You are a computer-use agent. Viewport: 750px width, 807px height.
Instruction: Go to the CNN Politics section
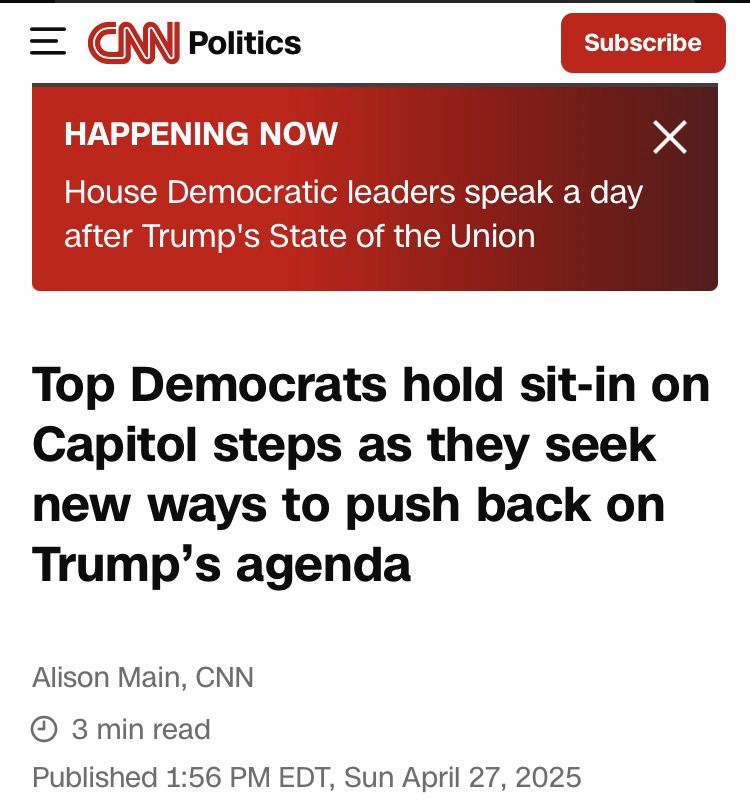tap(244, 43)
